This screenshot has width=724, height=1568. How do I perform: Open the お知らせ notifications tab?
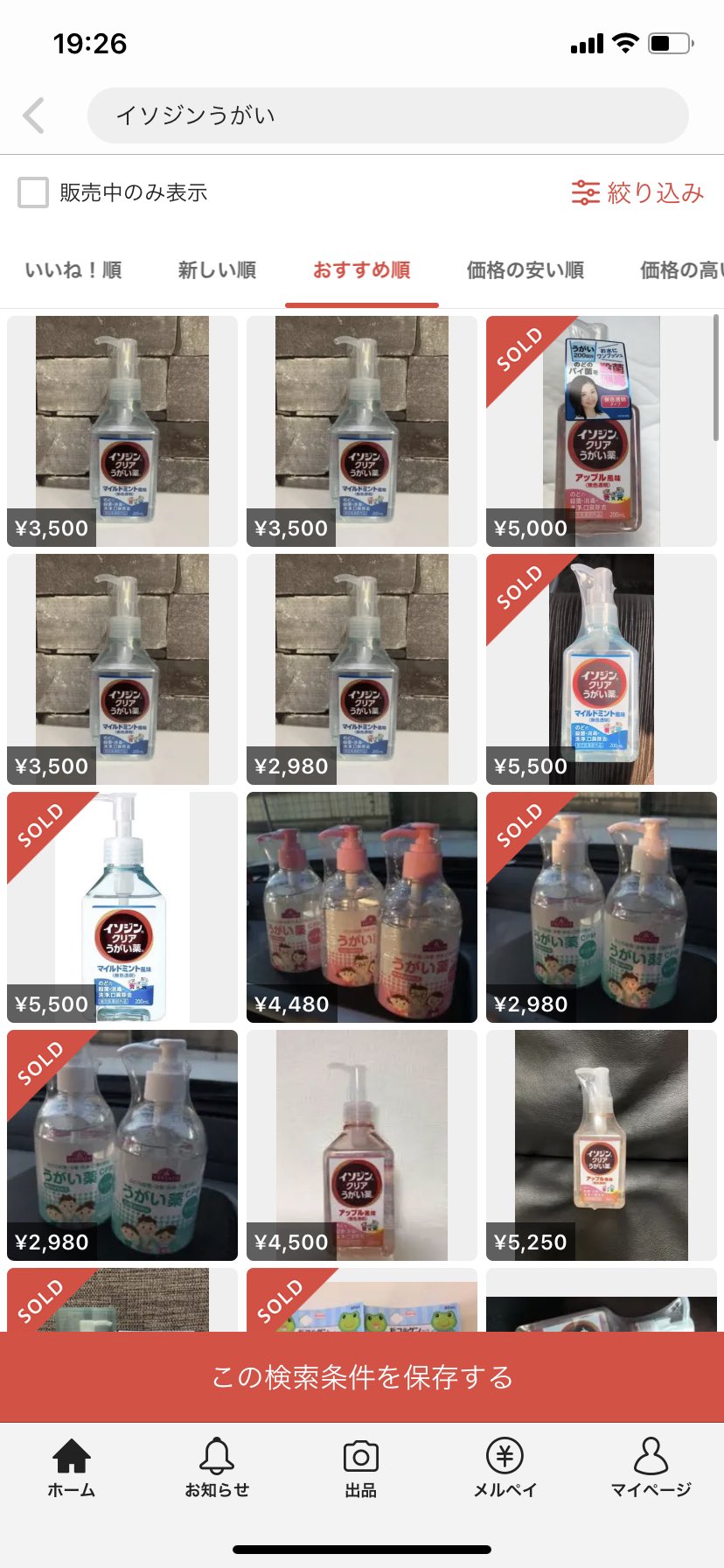(217, 1467)
